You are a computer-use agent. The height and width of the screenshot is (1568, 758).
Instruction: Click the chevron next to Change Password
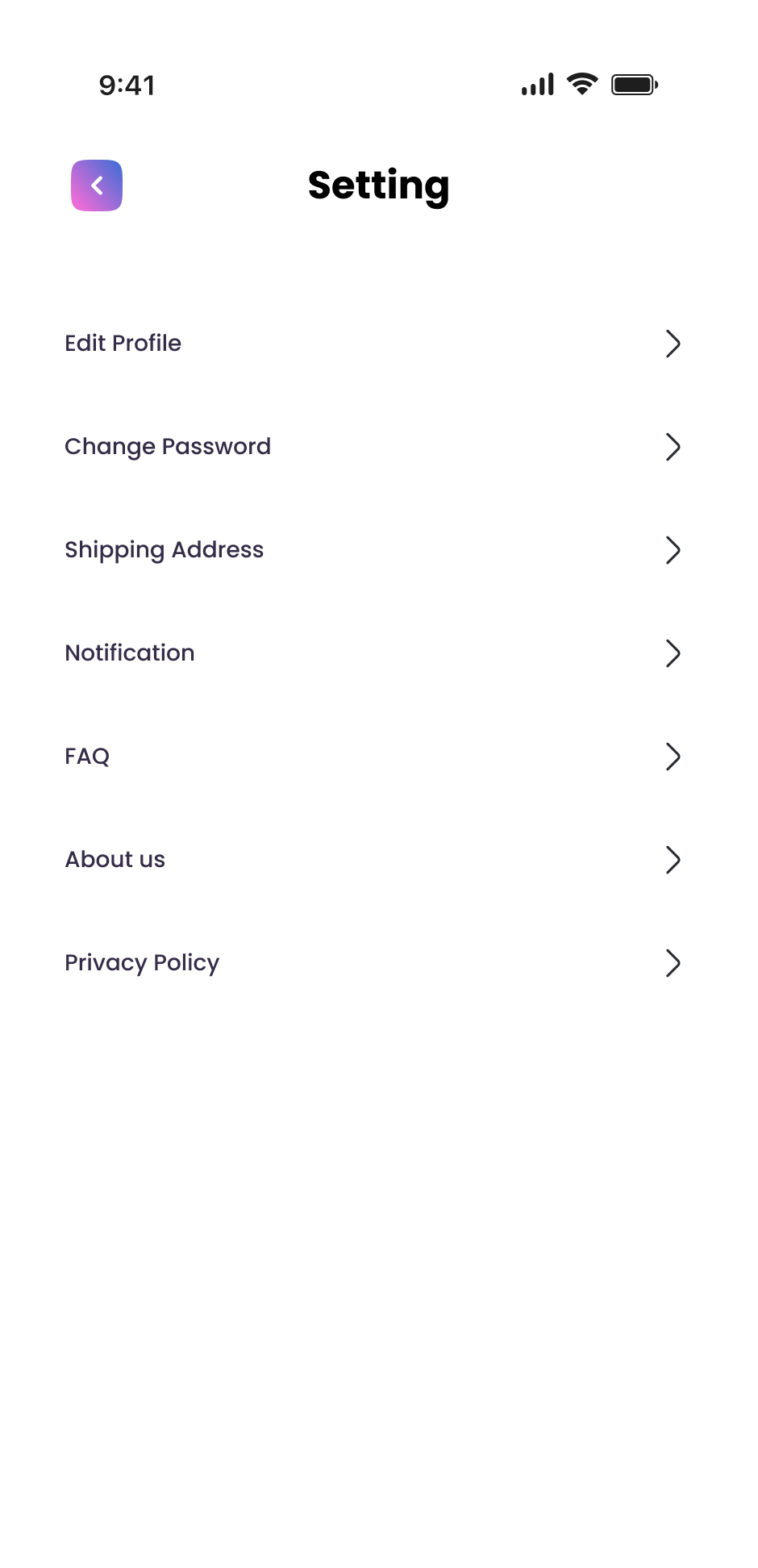pos(673,448)
